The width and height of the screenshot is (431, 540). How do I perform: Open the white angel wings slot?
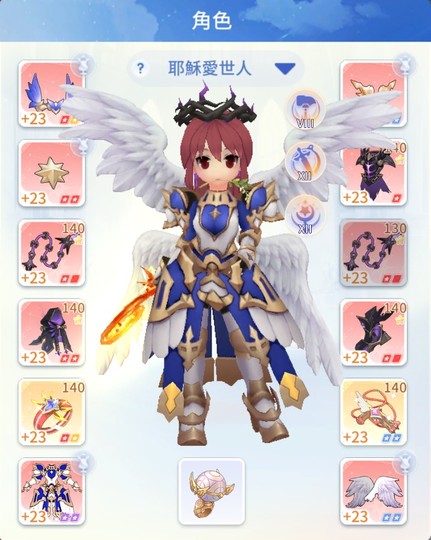coord(373,492)
